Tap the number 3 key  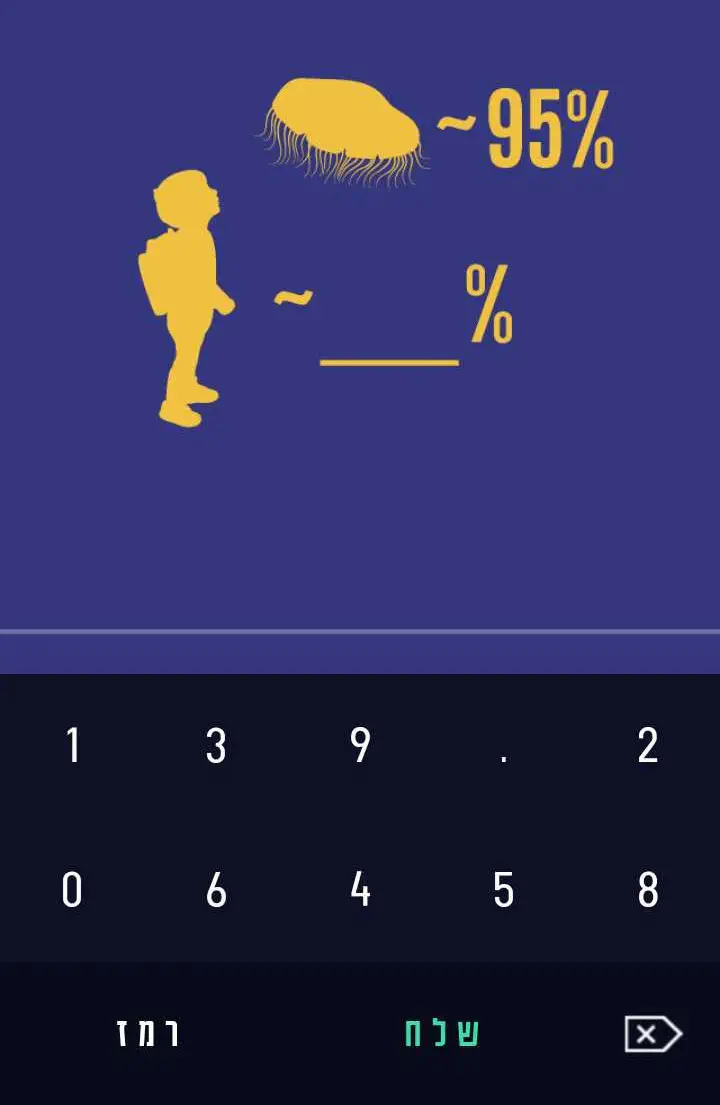[x=216, y=746]
